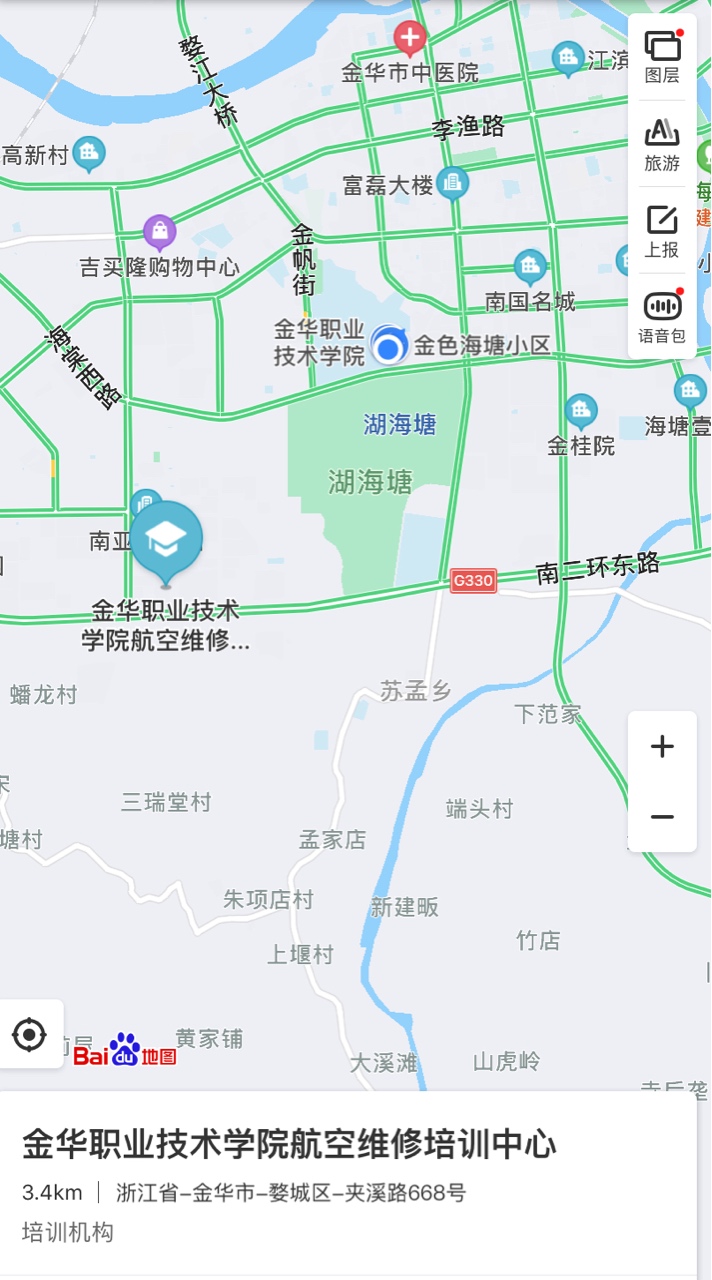The width and height of the screenshot is (712, 1280).
Task: Recenter map with the locate button
Action: (30, 1034)
